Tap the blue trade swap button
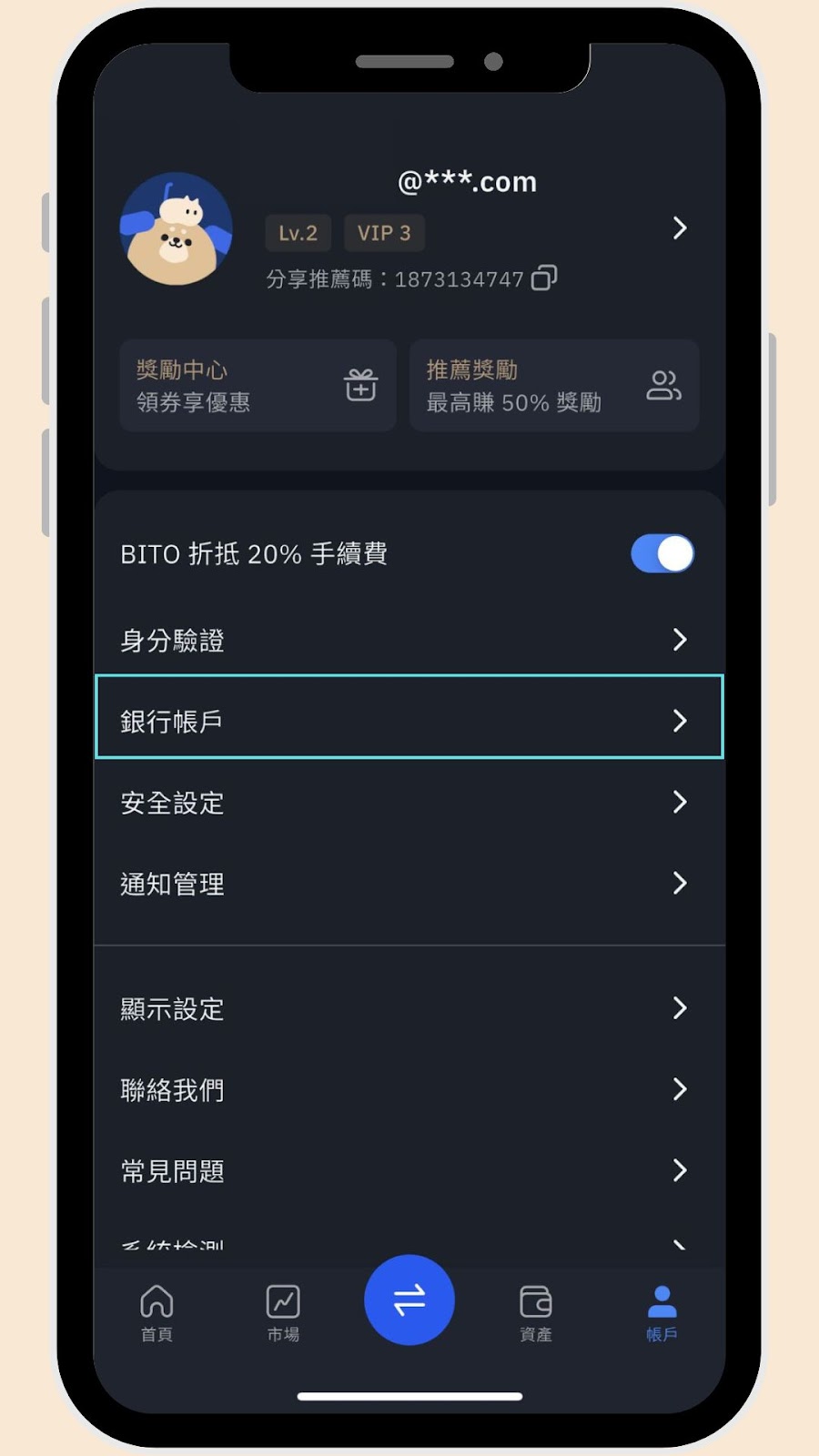Image resolution: width=819 pixels, height=1456 pixels. tap(409, 1299)
